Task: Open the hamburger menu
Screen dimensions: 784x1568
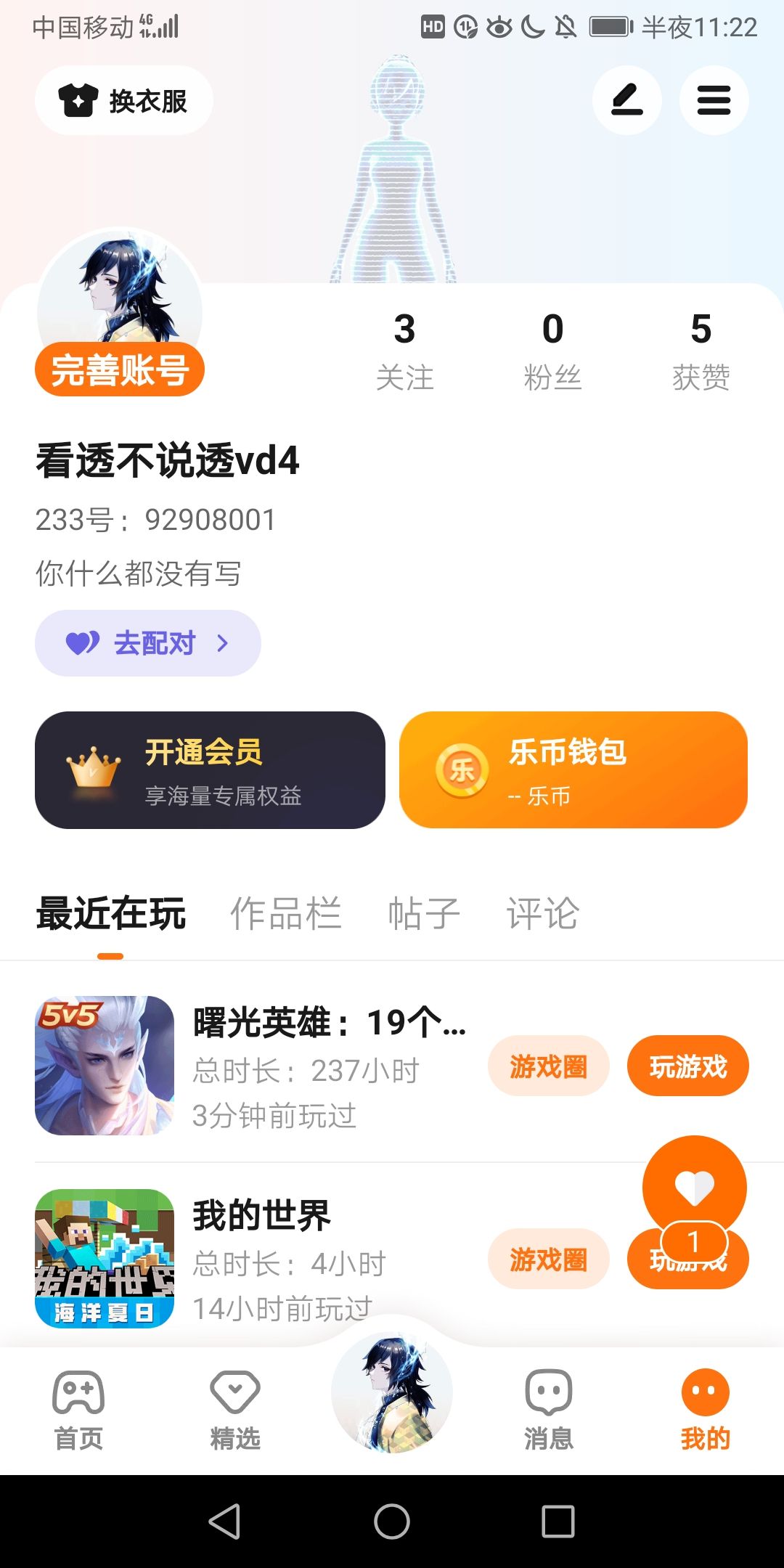Action: (714, 100)
